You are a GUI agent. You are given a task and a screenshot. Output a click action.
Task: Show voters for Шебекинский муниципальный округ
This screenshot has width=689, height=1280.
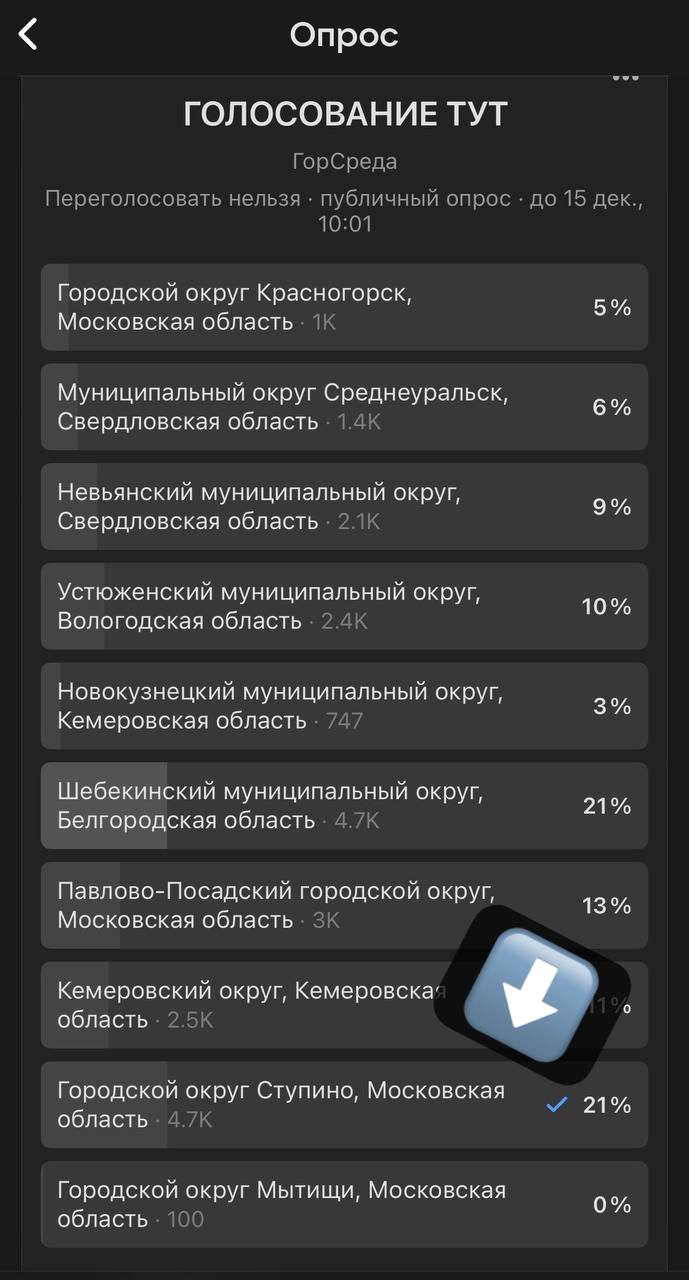point(344,806)
